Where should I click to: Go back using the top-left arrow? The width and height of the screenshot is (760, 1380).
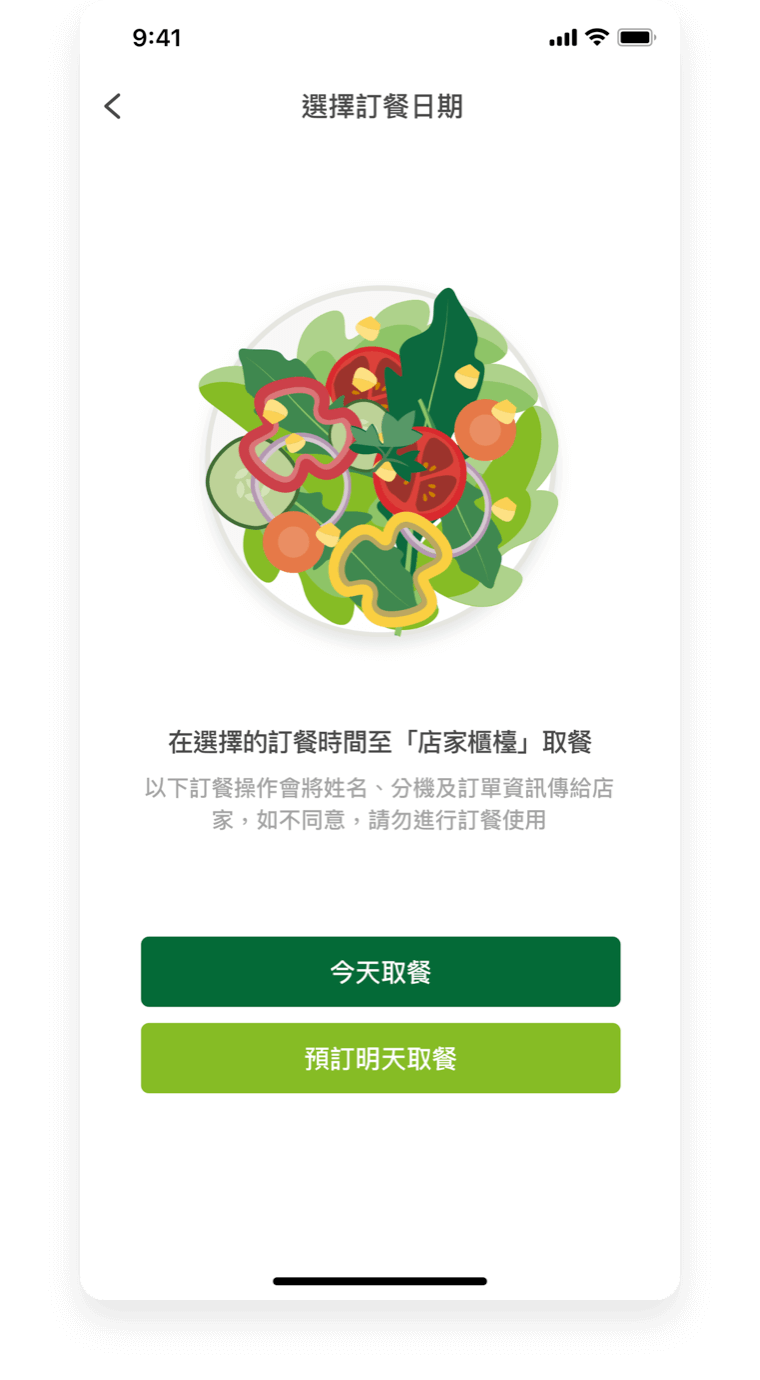click(x=112, y=106)
